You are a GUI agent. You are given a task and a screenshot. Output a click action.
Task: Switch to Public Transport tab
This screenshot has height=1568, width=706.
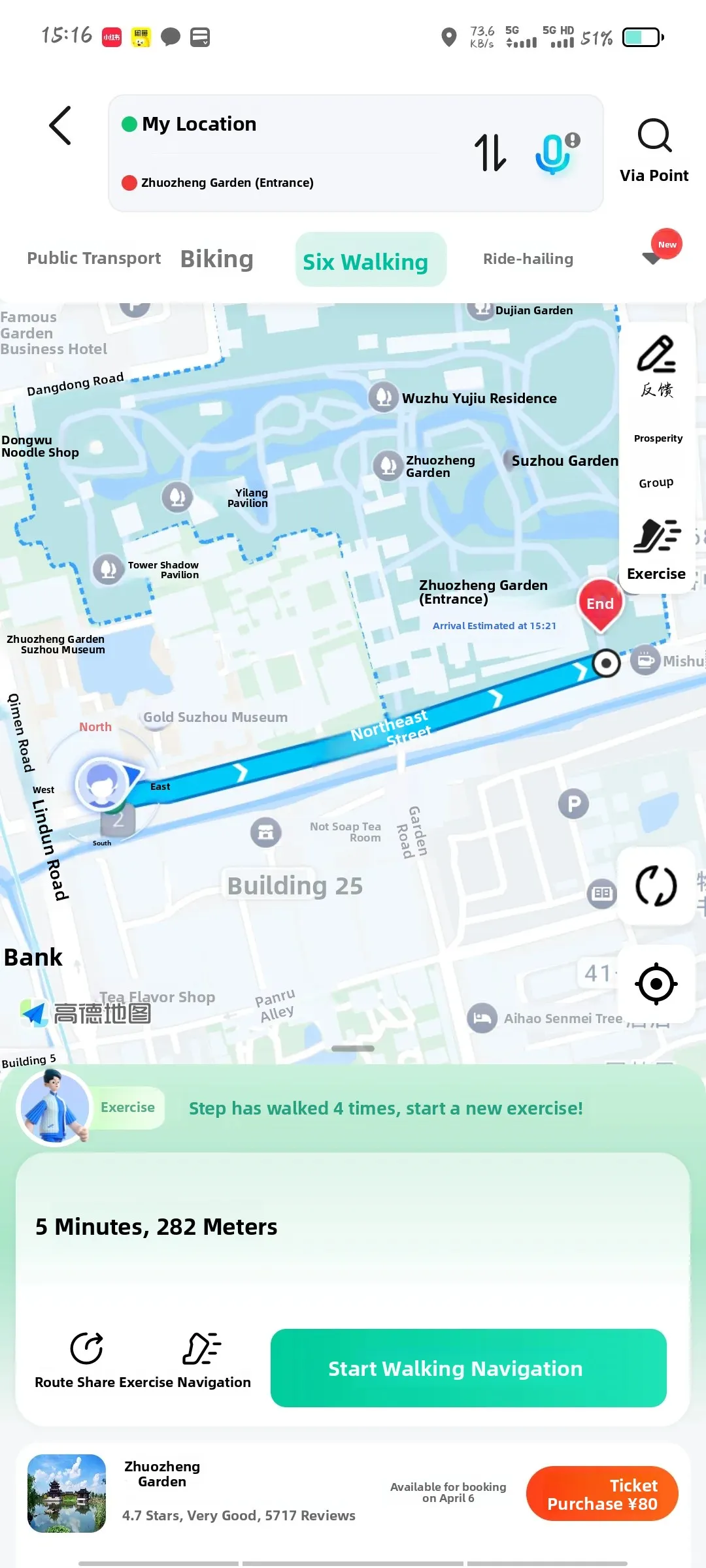(x=93, y=259)
